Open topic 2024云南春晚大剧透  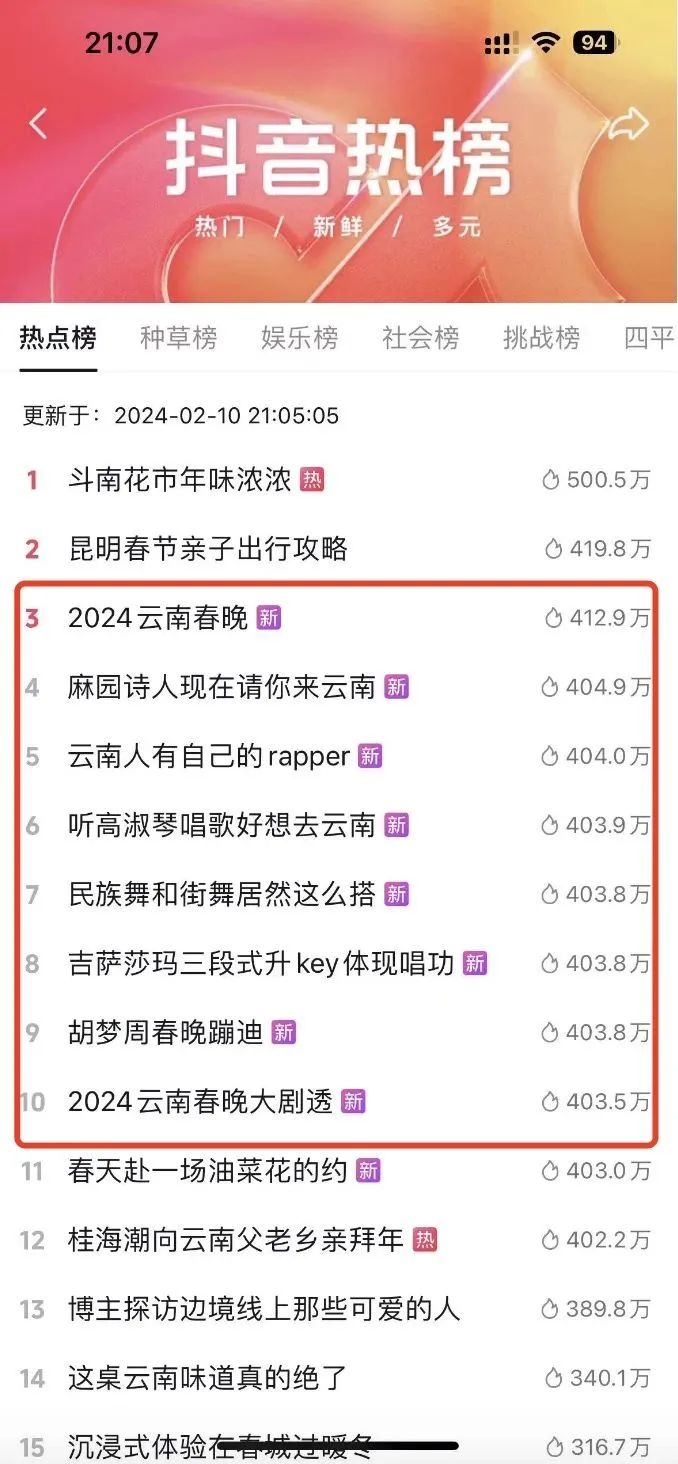(339, 1101)
